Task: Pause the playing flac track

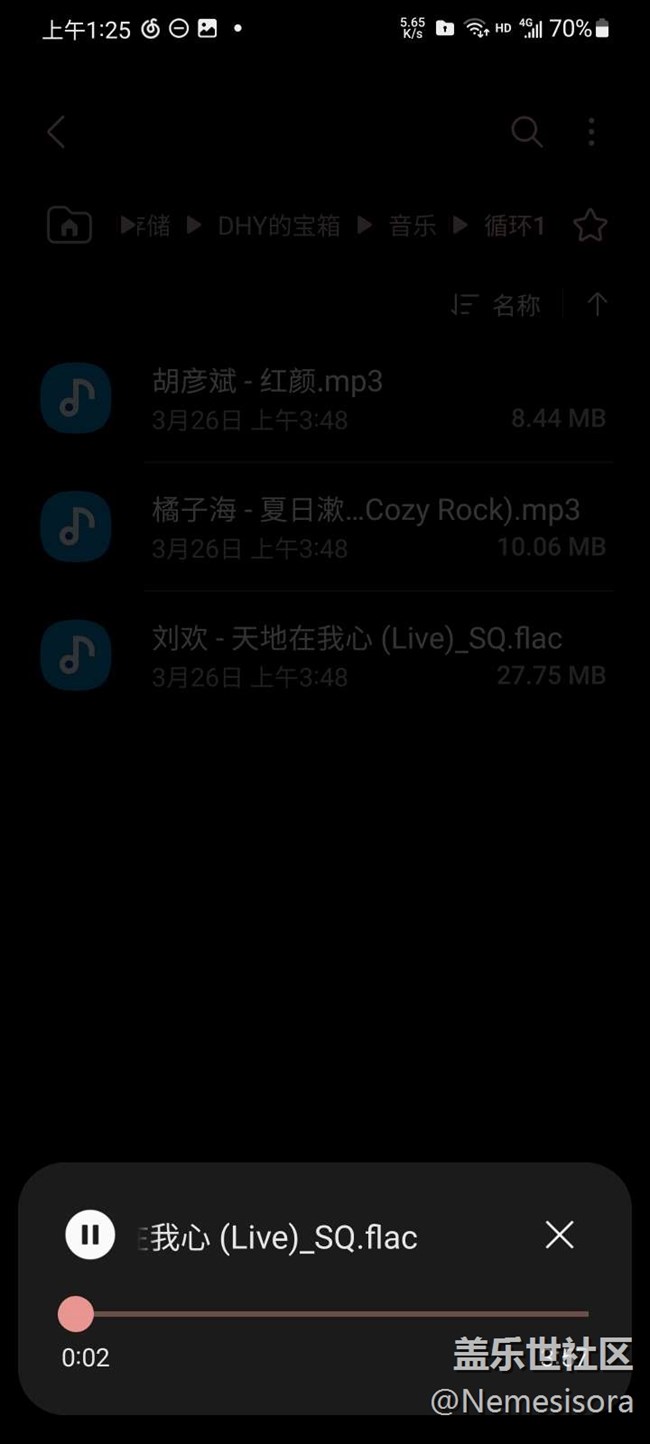Action: click(x=90, y=1235)
